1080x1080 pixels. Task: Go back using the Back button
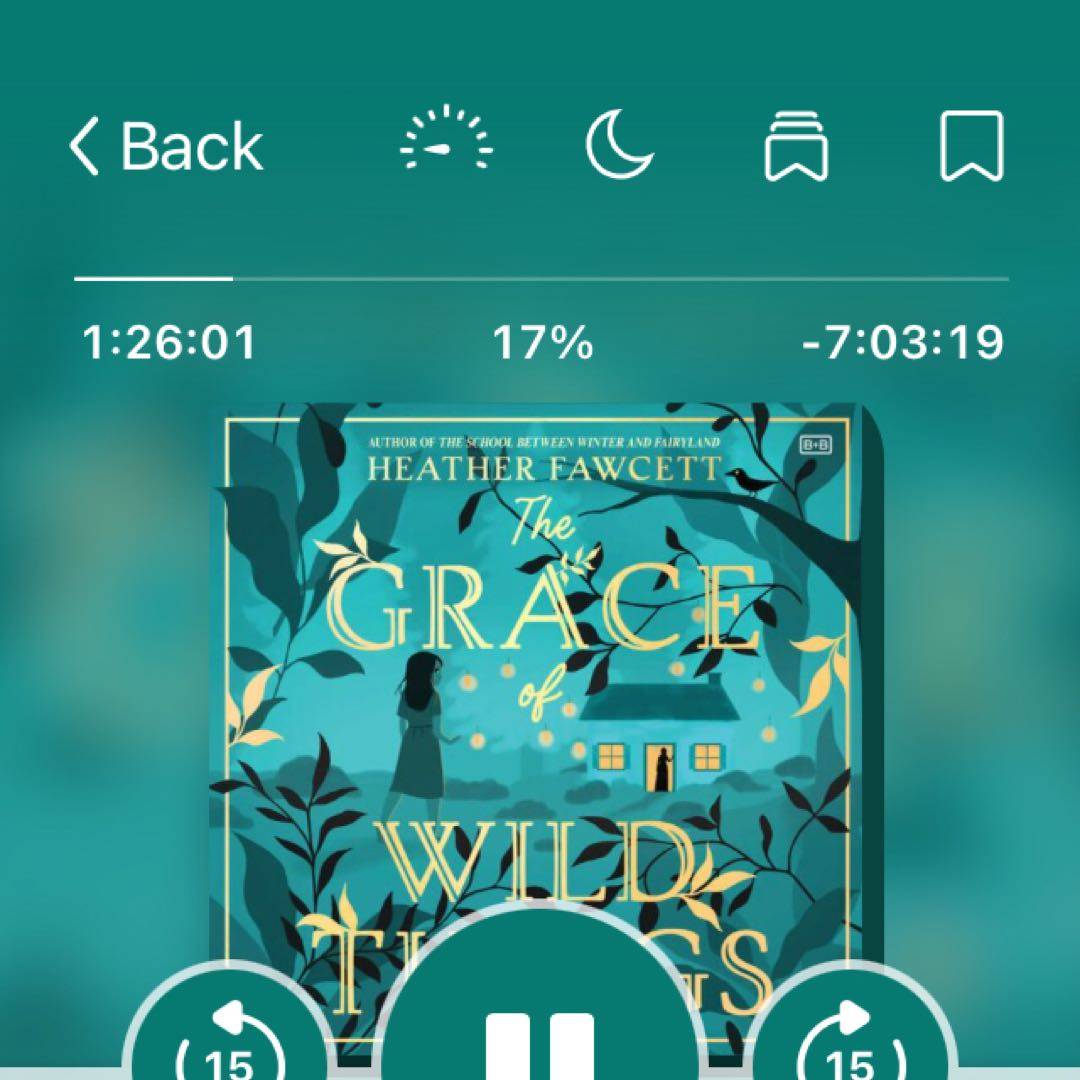(x=166, y=147)
